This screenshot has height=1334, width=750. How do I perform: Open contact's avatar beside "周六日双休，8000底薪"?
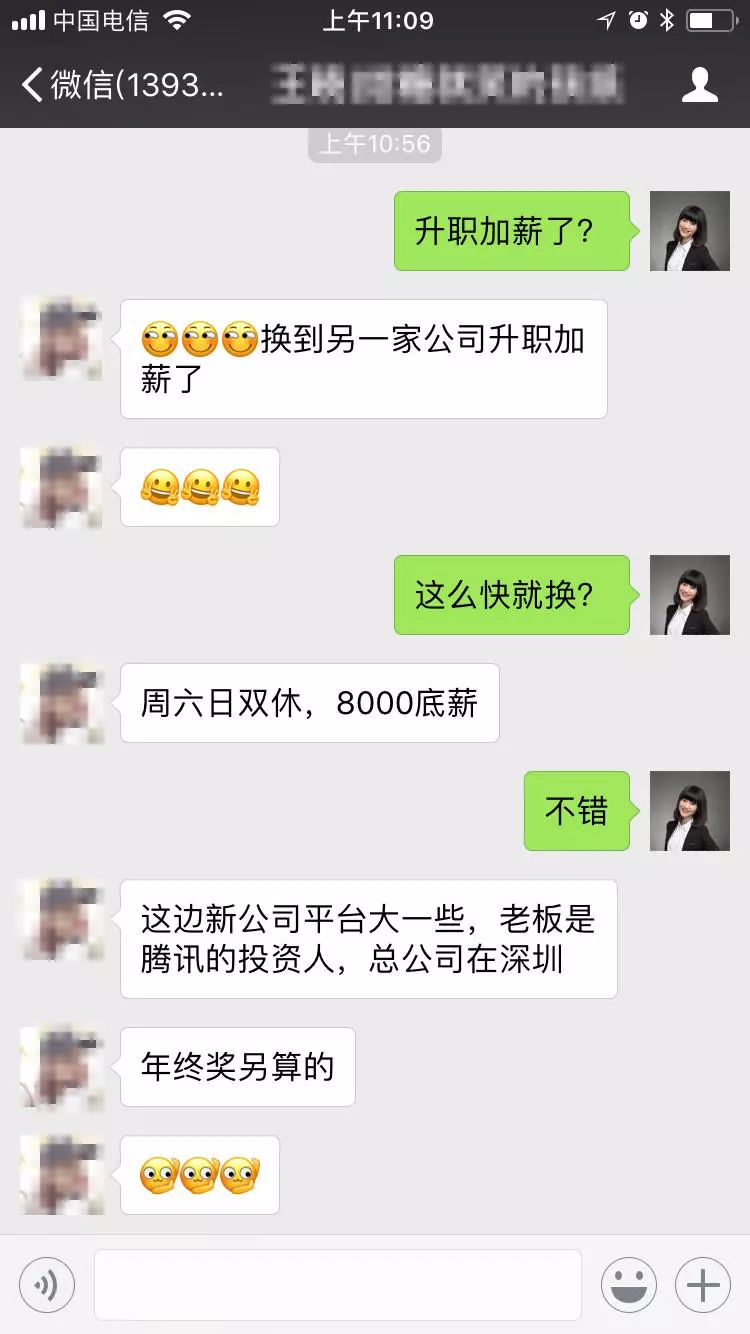(x=62, y=702)
